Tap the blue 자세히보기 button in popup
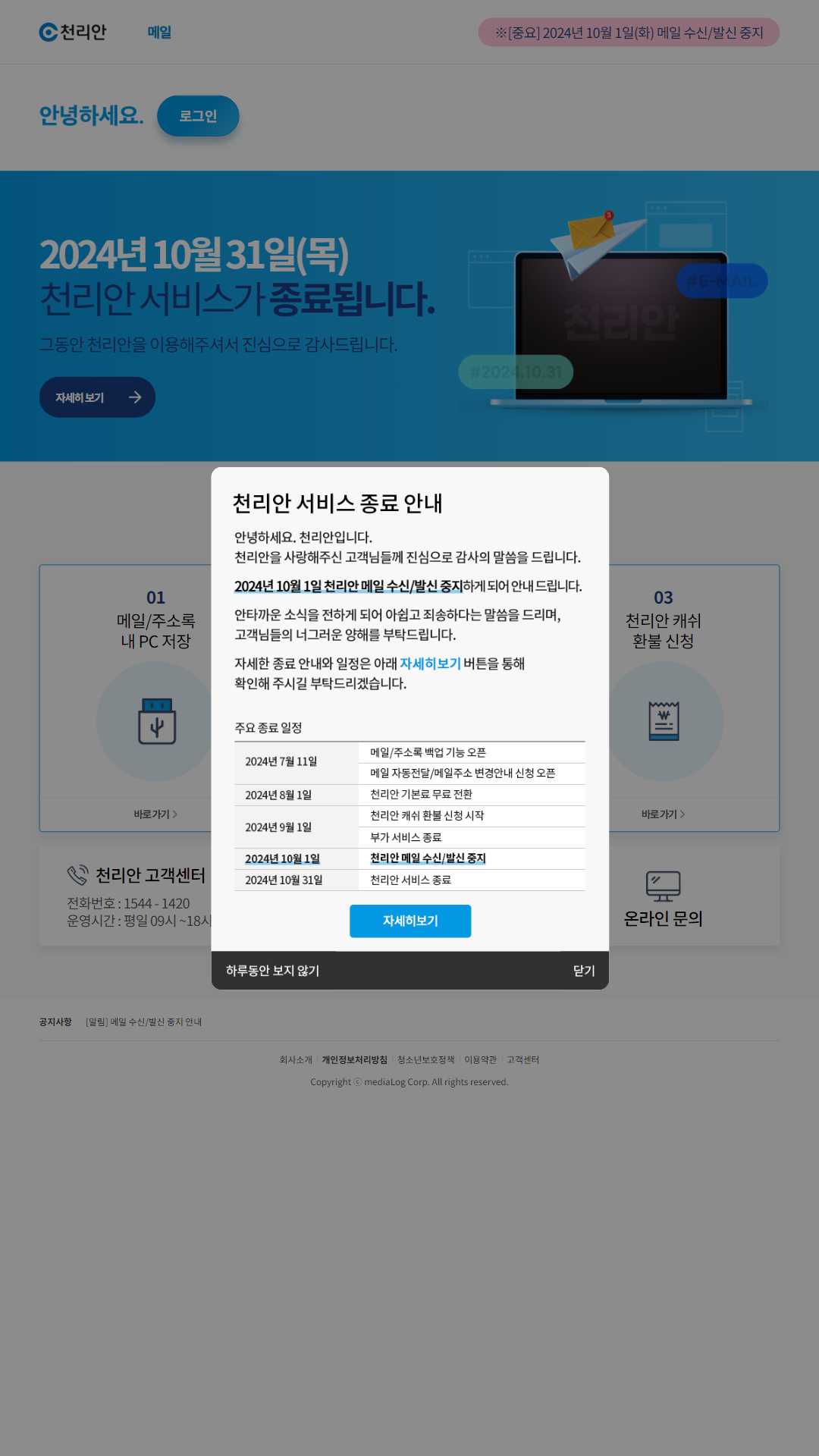This screenshot has width=819, height=1456. click(410, 921)
